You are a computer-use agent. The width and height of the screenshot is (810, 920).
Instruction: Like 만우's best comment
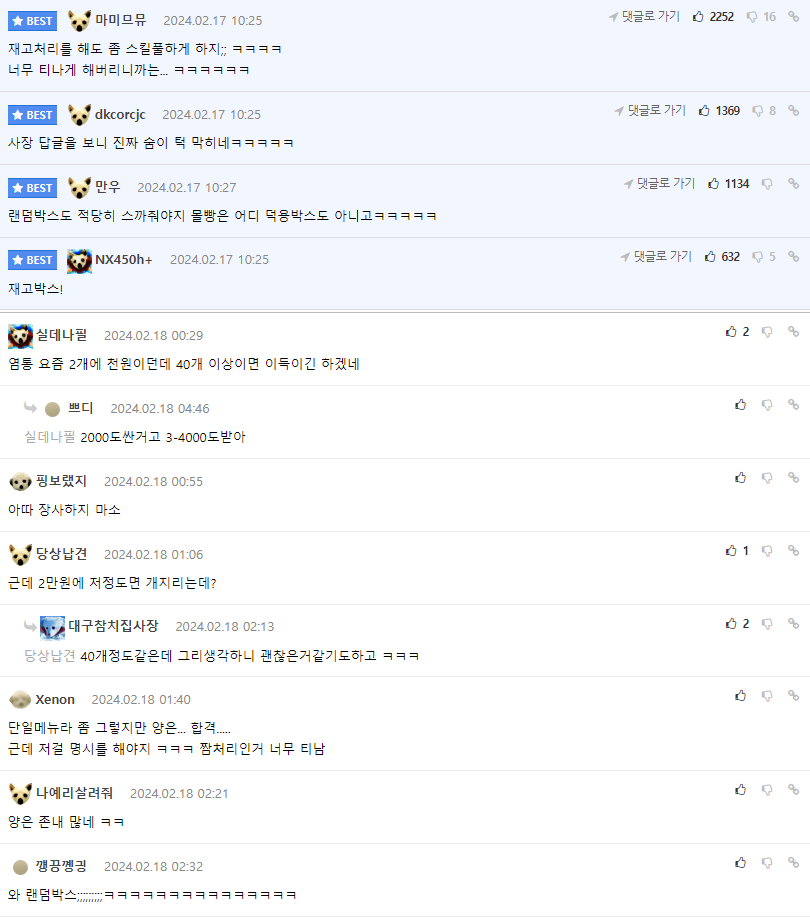(714, 184)
